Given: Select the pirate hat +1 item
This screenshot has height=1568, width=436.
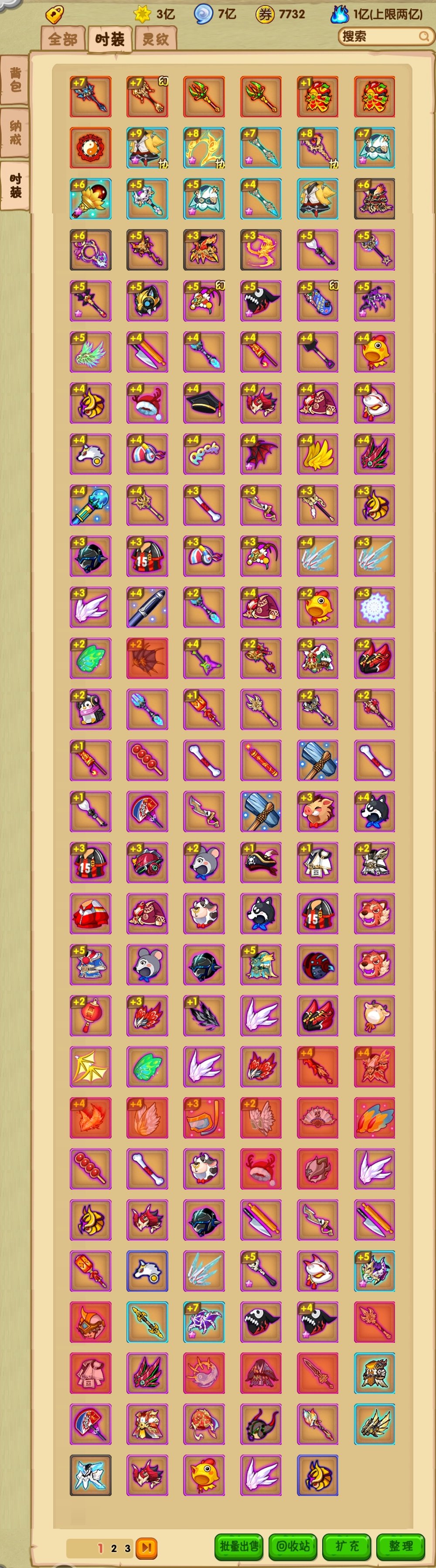Looking at the screenshot, I should coord(260,862).
